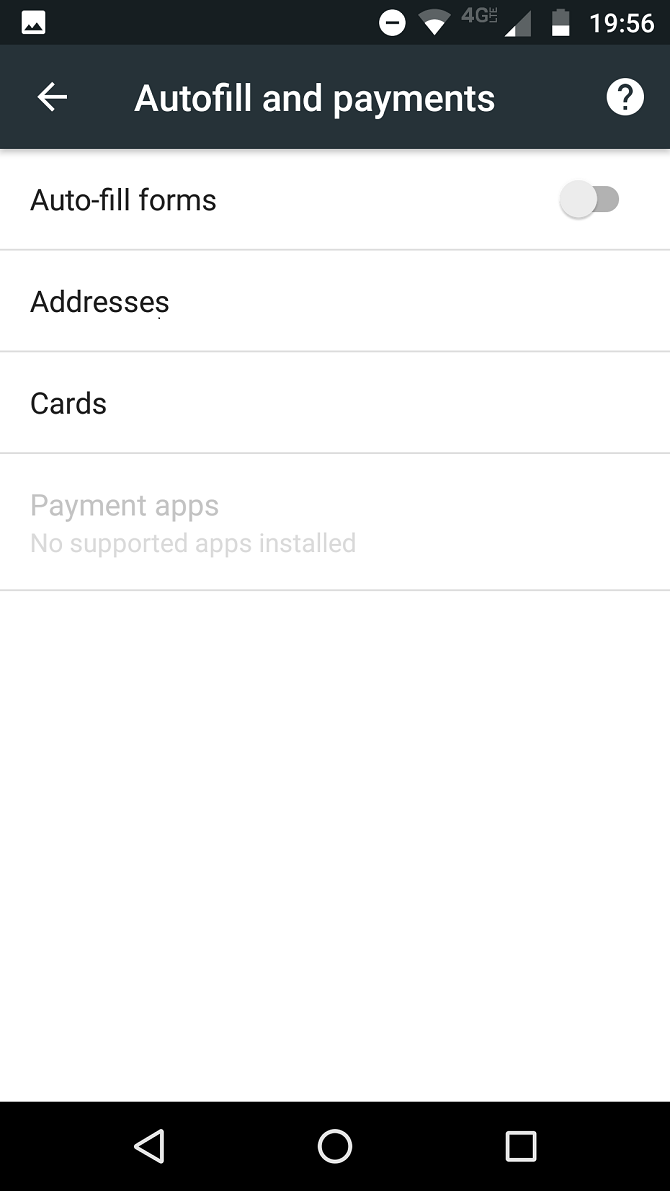Open recent apps from the navigation bar
The height and width of the screenshot is (1191, 670).
click(x=520, y=1146)
